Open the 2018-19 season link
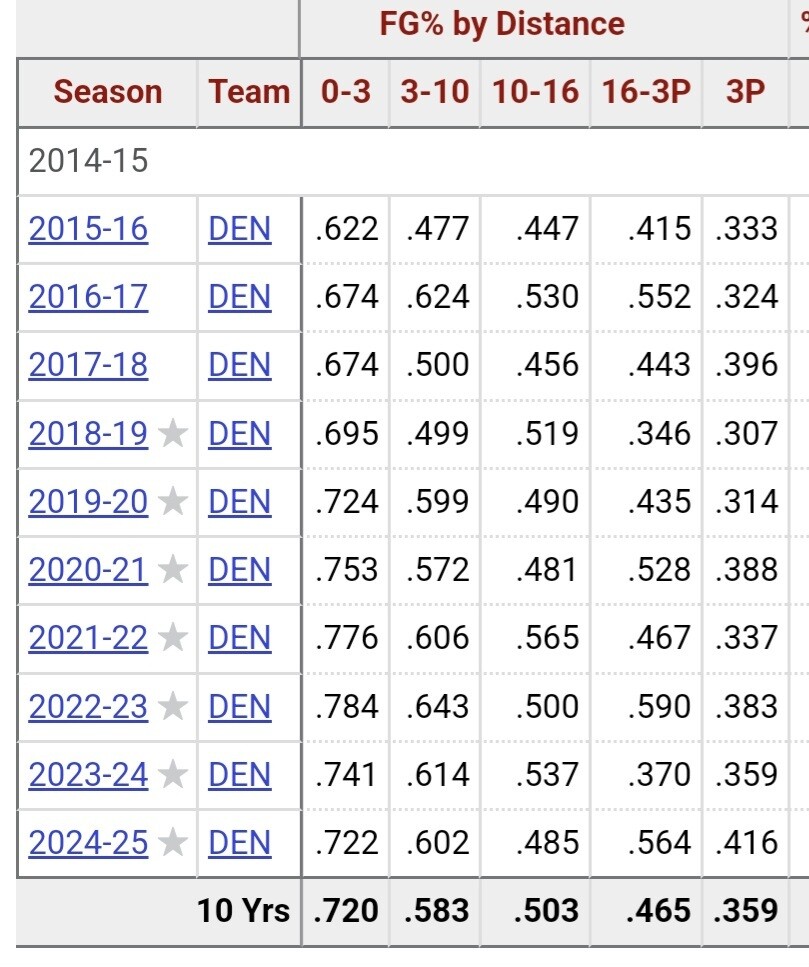The width and height of the screenshot is (809, 967). 88,433
